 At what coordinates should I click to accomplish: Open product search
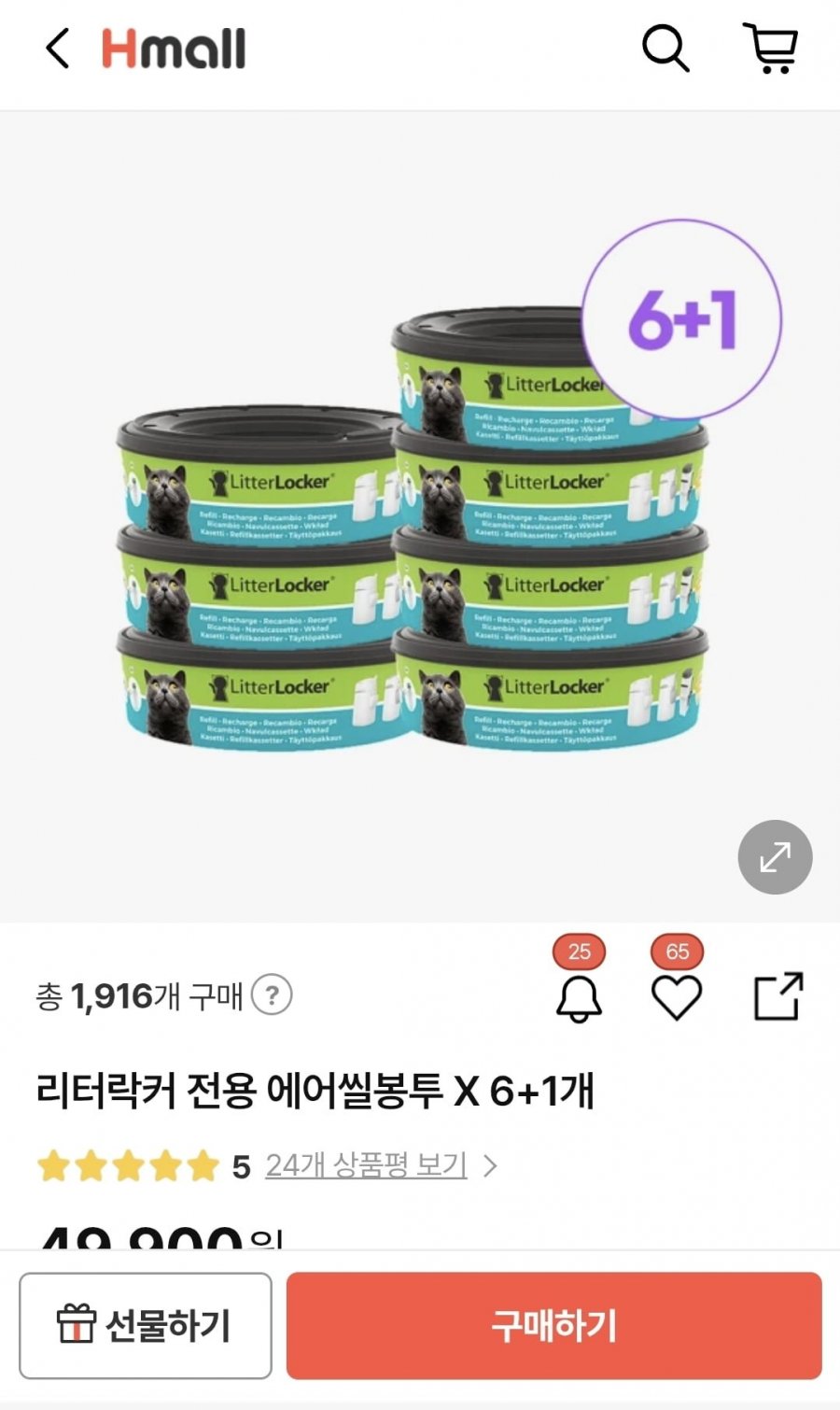[x=665, y=49]
